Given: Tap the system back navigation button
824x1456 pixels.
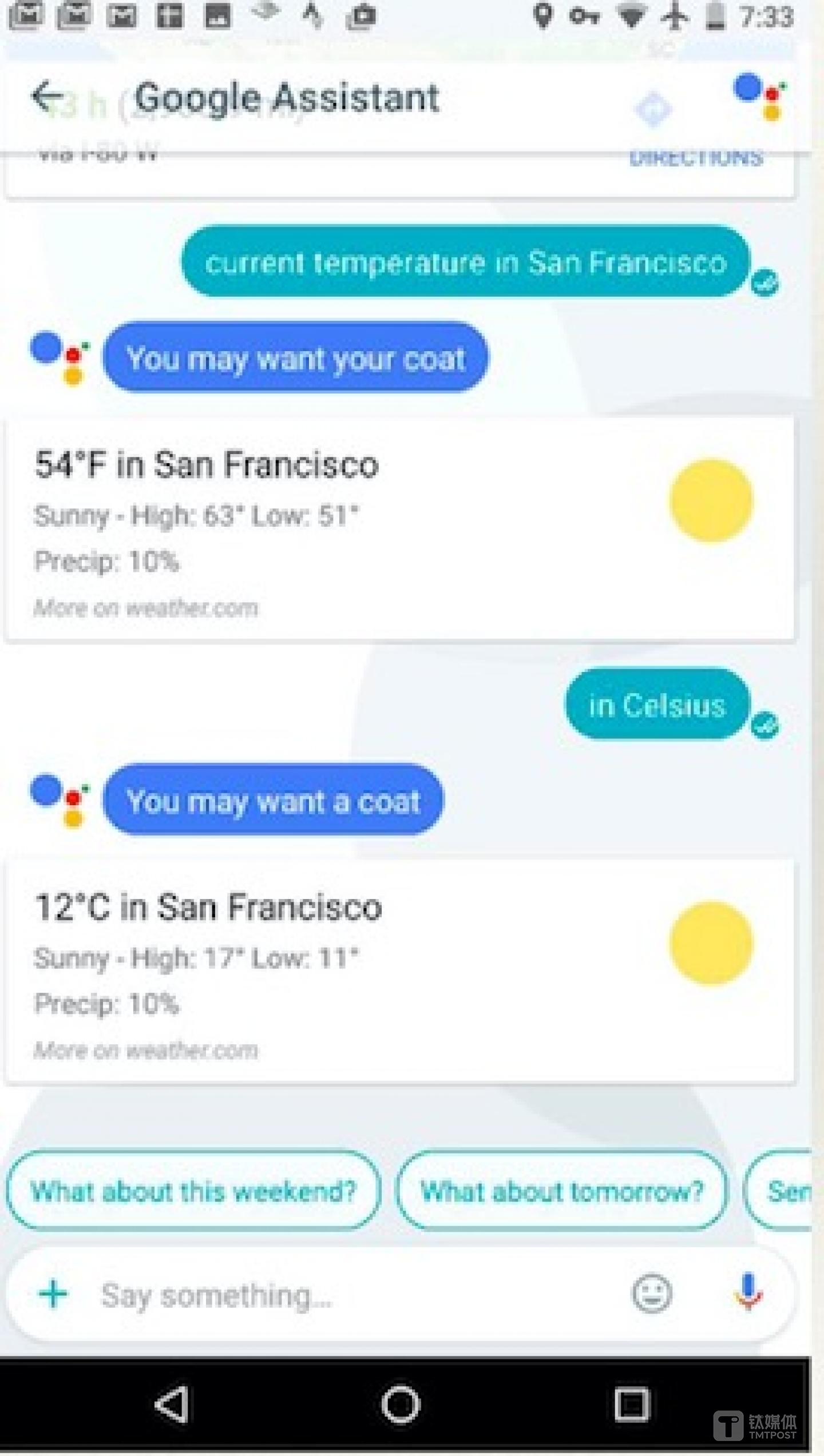Looking at the screenshot, I should pos(172,1405).
